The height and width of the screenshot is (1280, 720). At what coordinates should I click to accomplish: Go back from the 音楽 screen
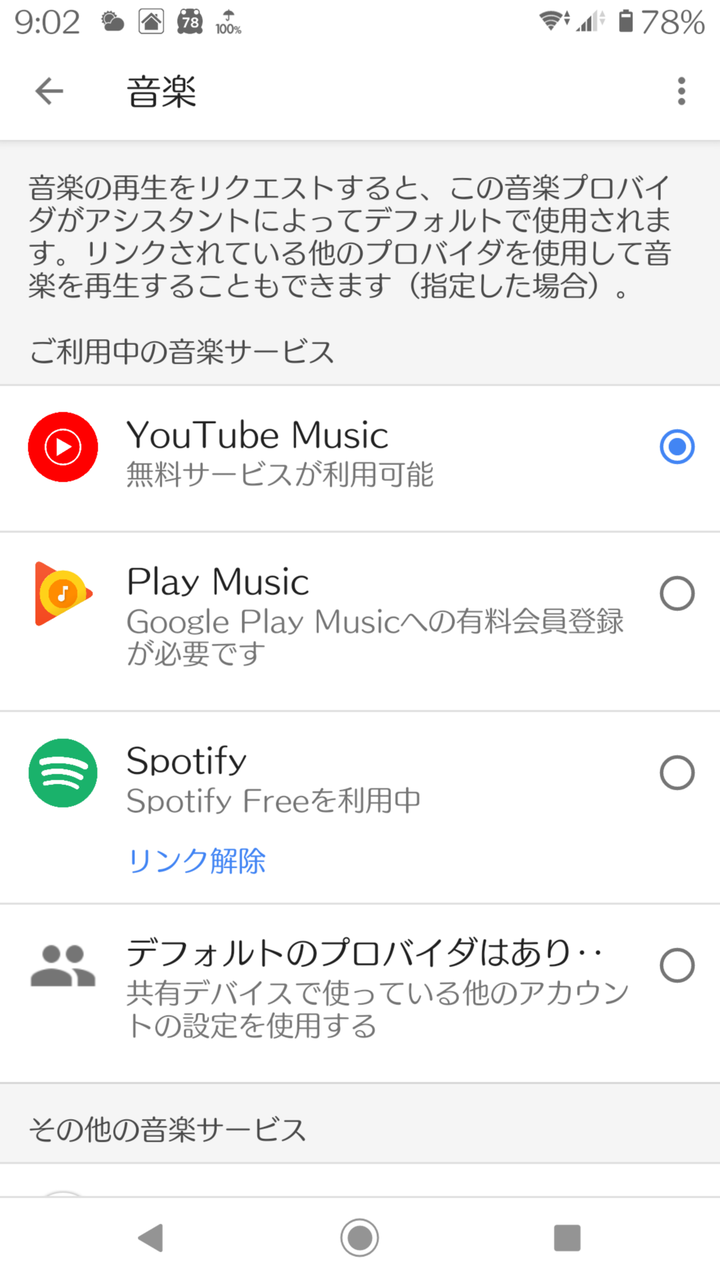pyautogui.click(x=49, y=92)
